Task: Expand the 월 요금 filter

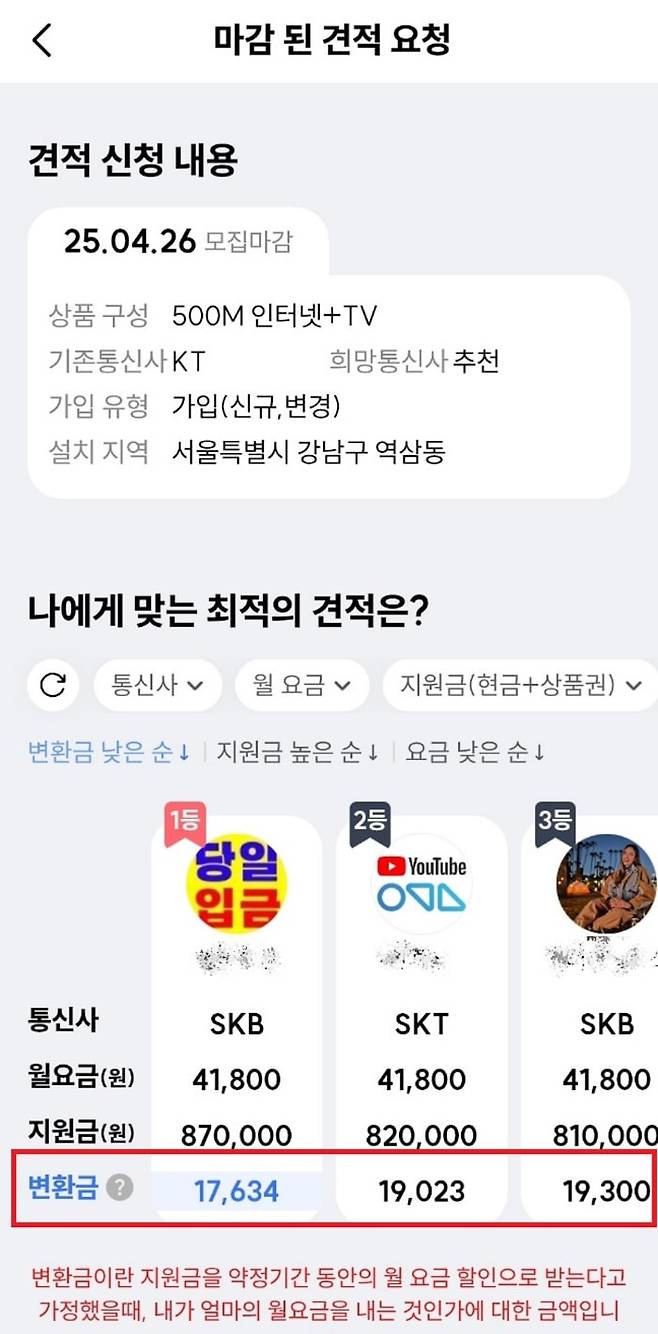Action: (301, 685)
